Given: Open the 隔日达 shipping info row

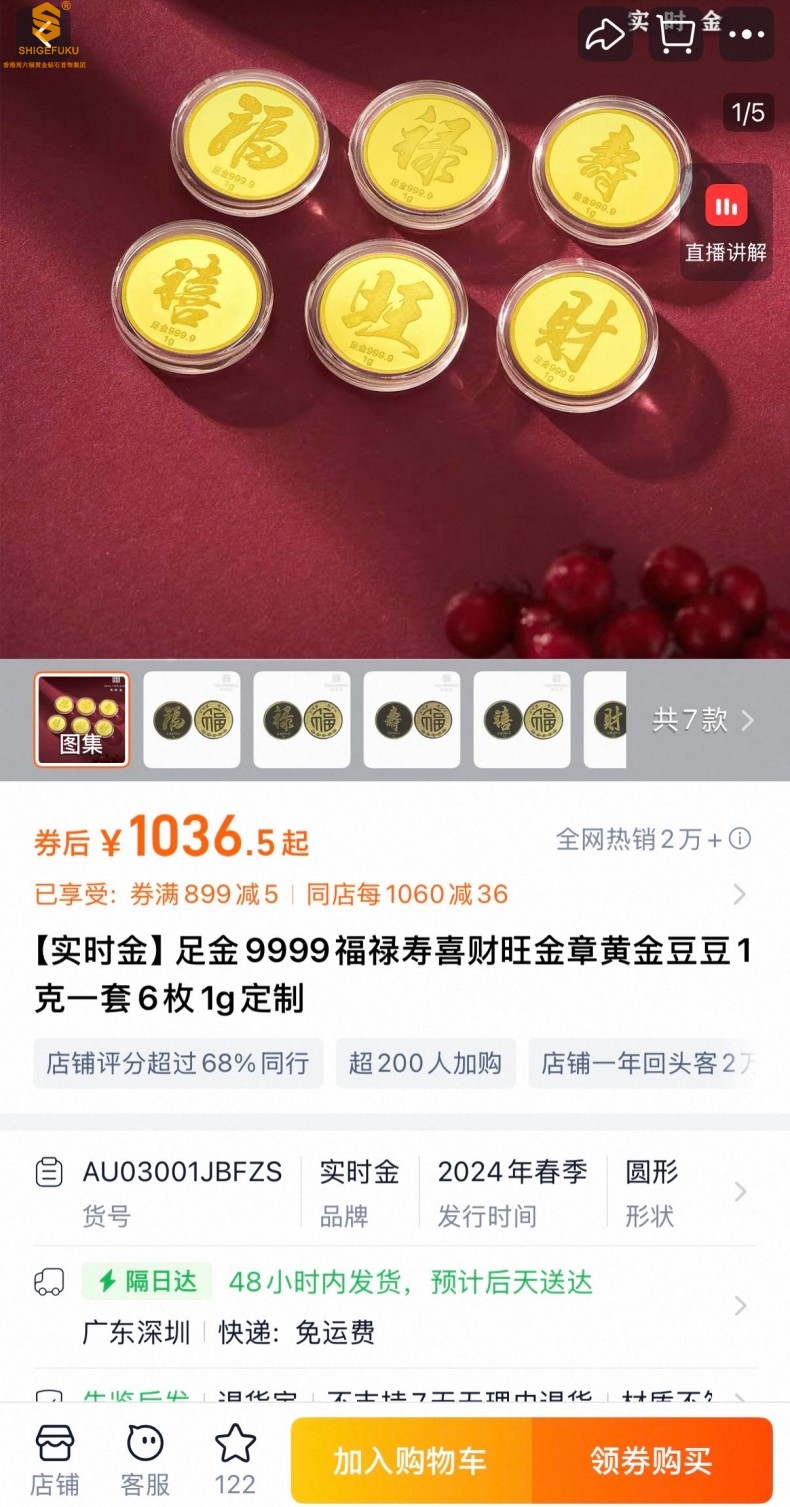Looking at the screenshot, I should pyautogui.click(x=395, y=1305).
